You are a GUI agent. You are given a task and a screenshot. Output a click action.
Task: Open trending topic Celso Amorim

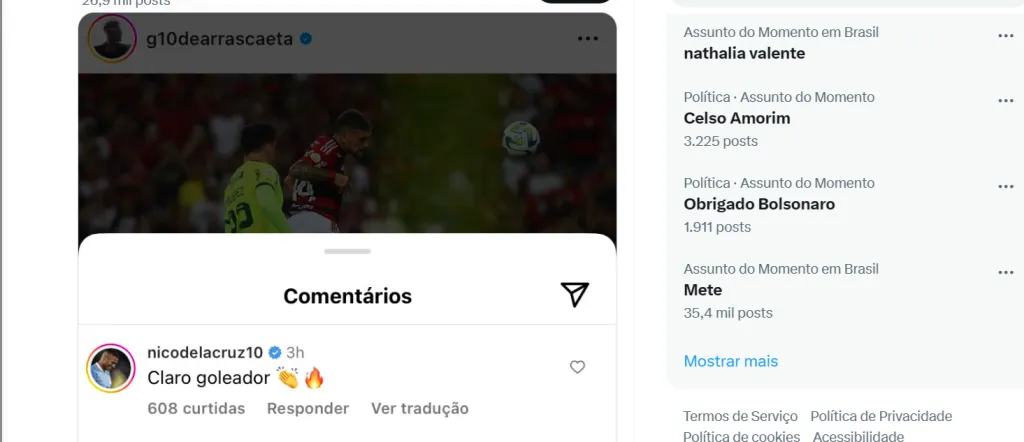click(737, 118)
